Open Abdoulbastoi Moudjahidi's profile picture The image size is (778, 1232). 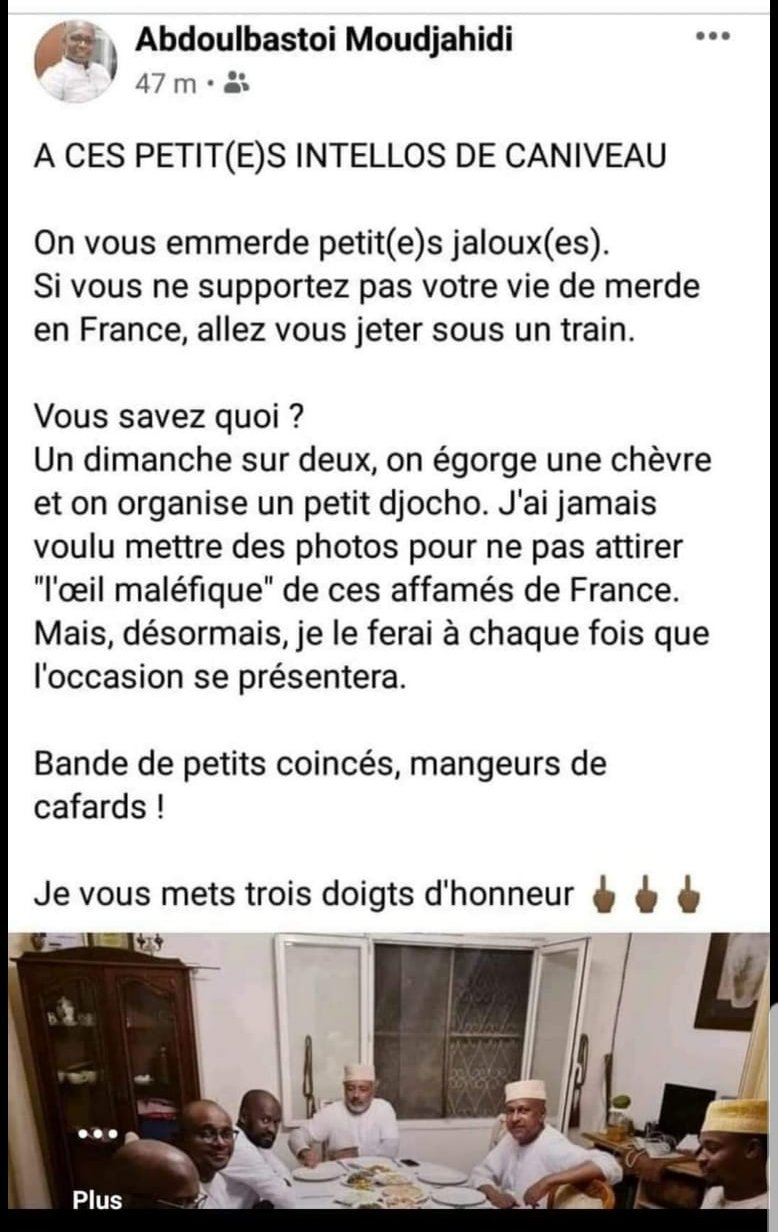click(74, 62)
